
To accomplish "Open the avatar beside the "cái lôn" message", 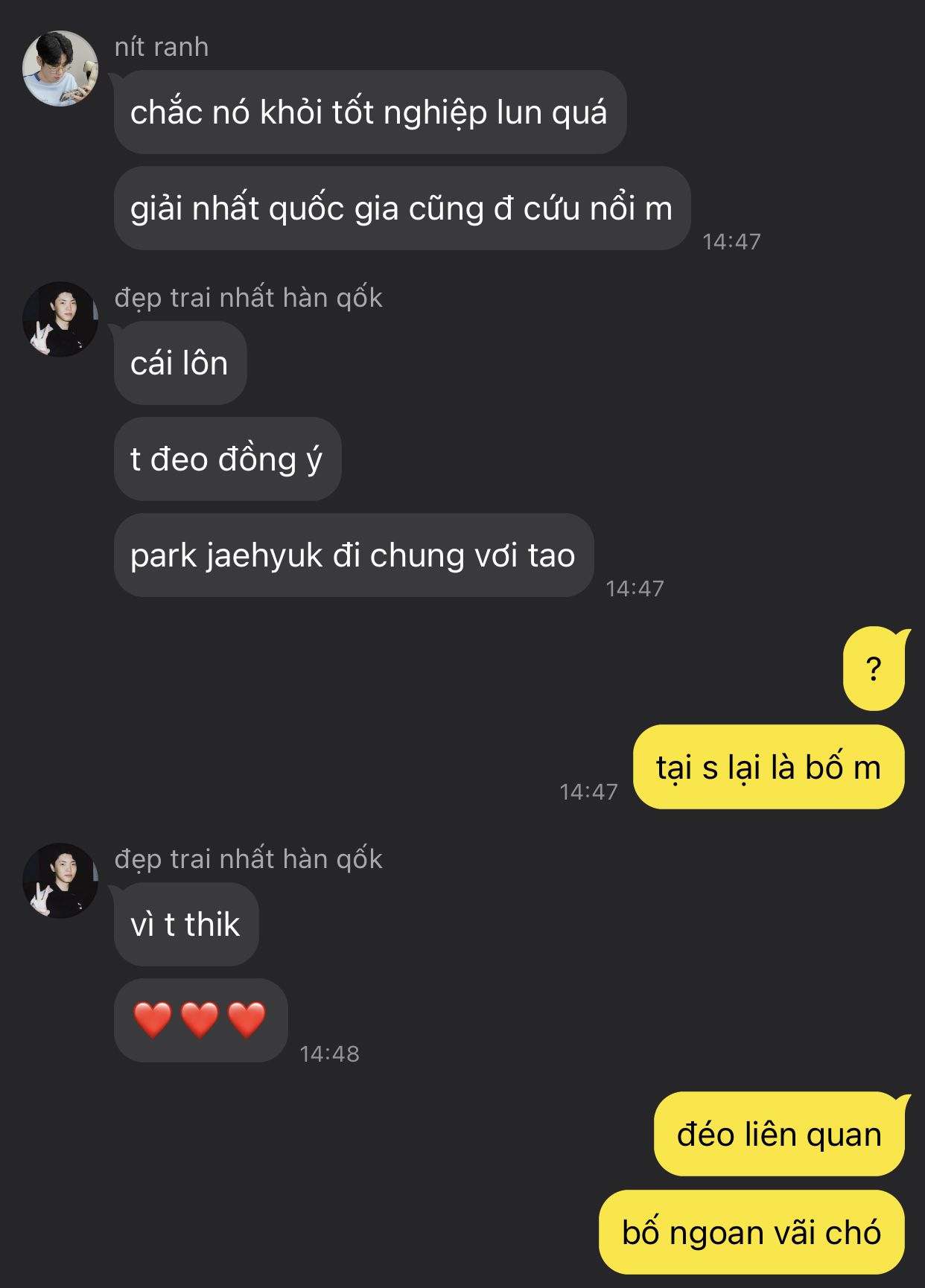I will point(60,319).
